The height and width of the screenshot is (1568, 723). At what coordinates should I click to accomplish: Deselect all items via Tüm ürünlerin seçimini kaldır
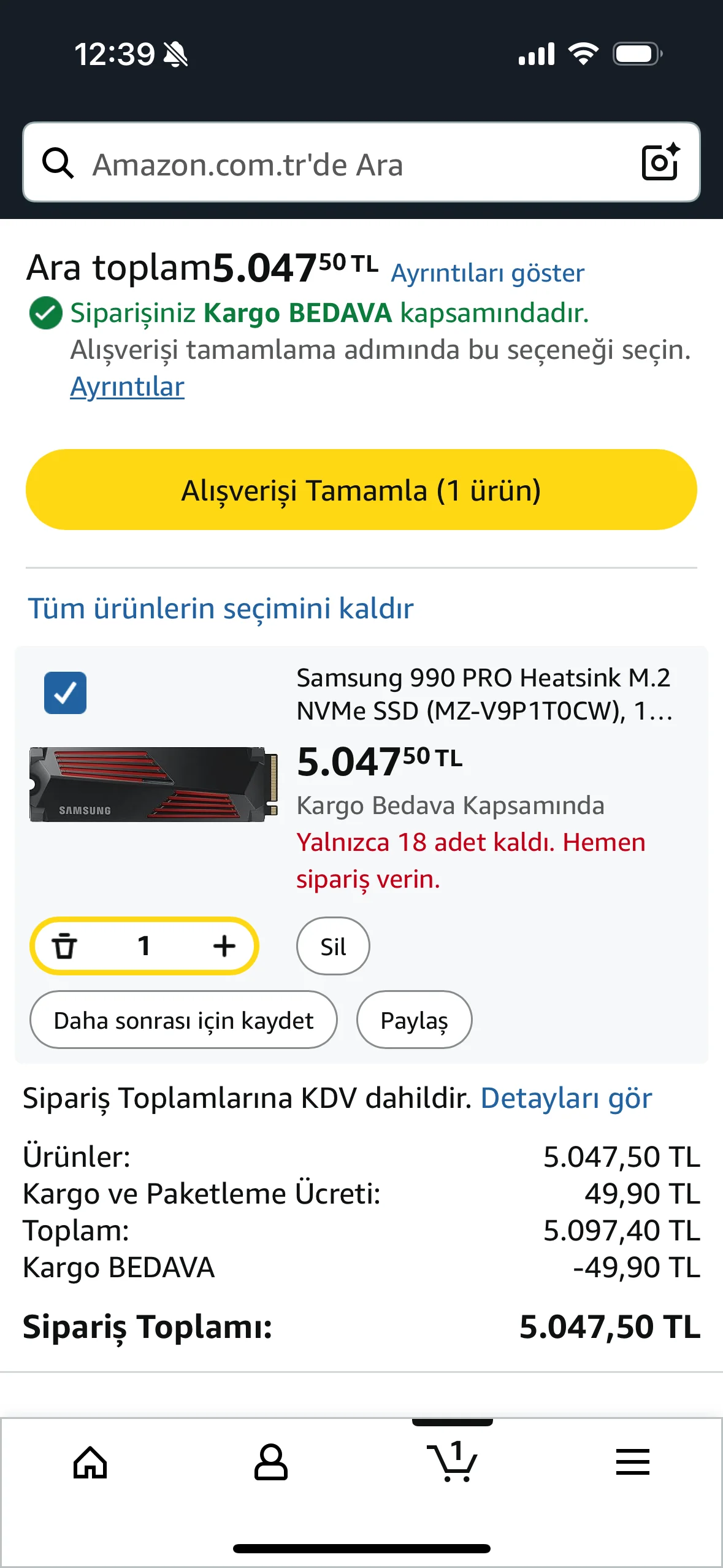221,609
